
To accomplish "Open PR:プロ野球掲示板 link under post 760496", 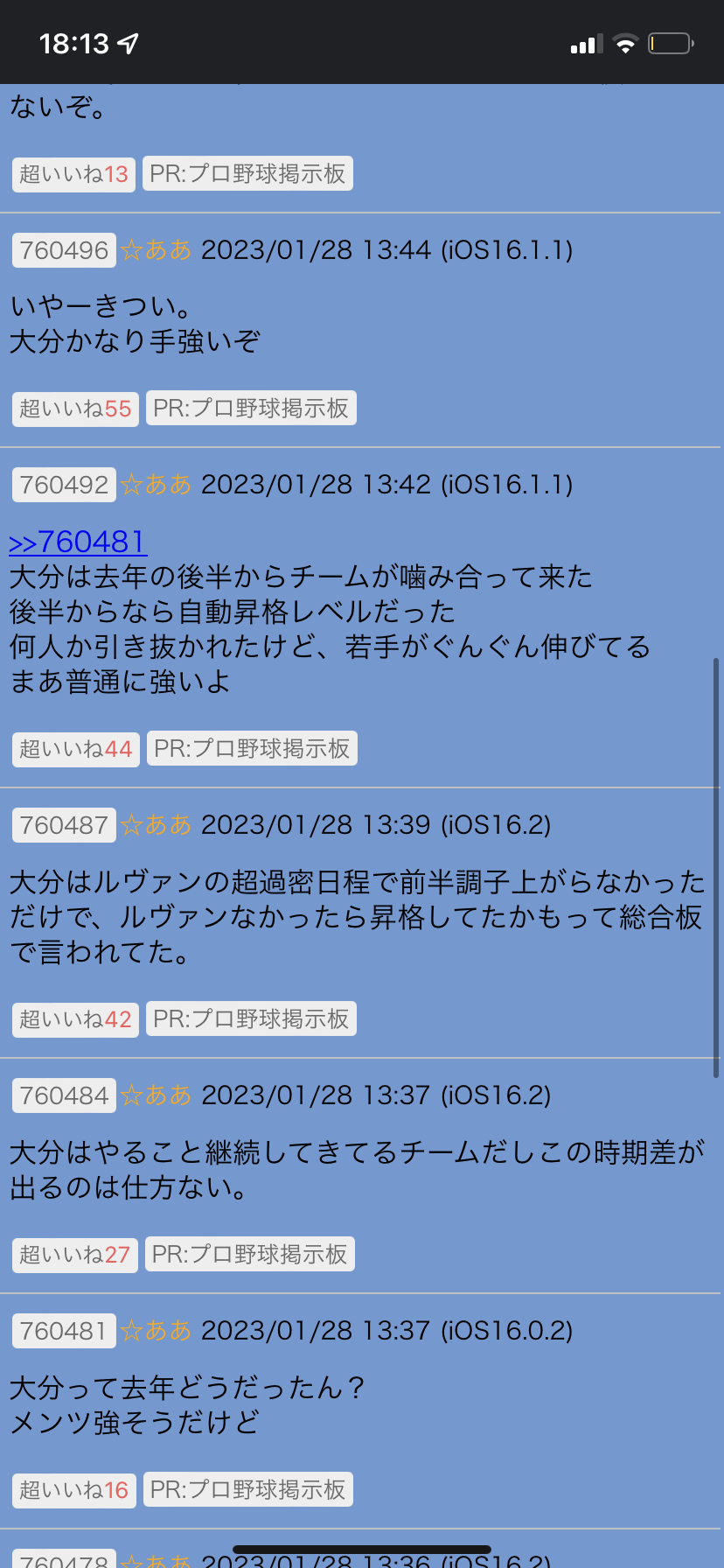I will tap(251, 409).
